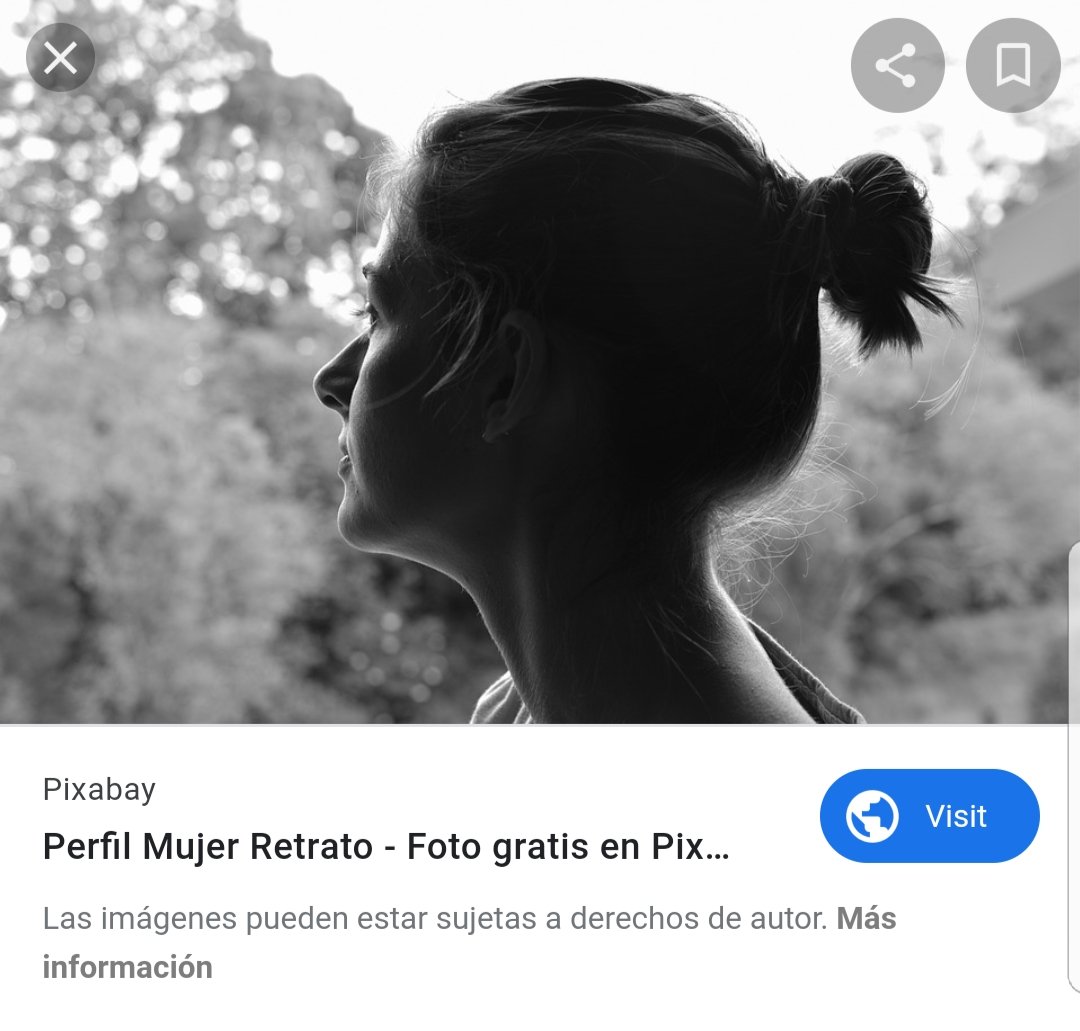This screenshot has height=1031, width=1080.
Task: Save the image with the bookmark icon
Action: (1013, 65)
